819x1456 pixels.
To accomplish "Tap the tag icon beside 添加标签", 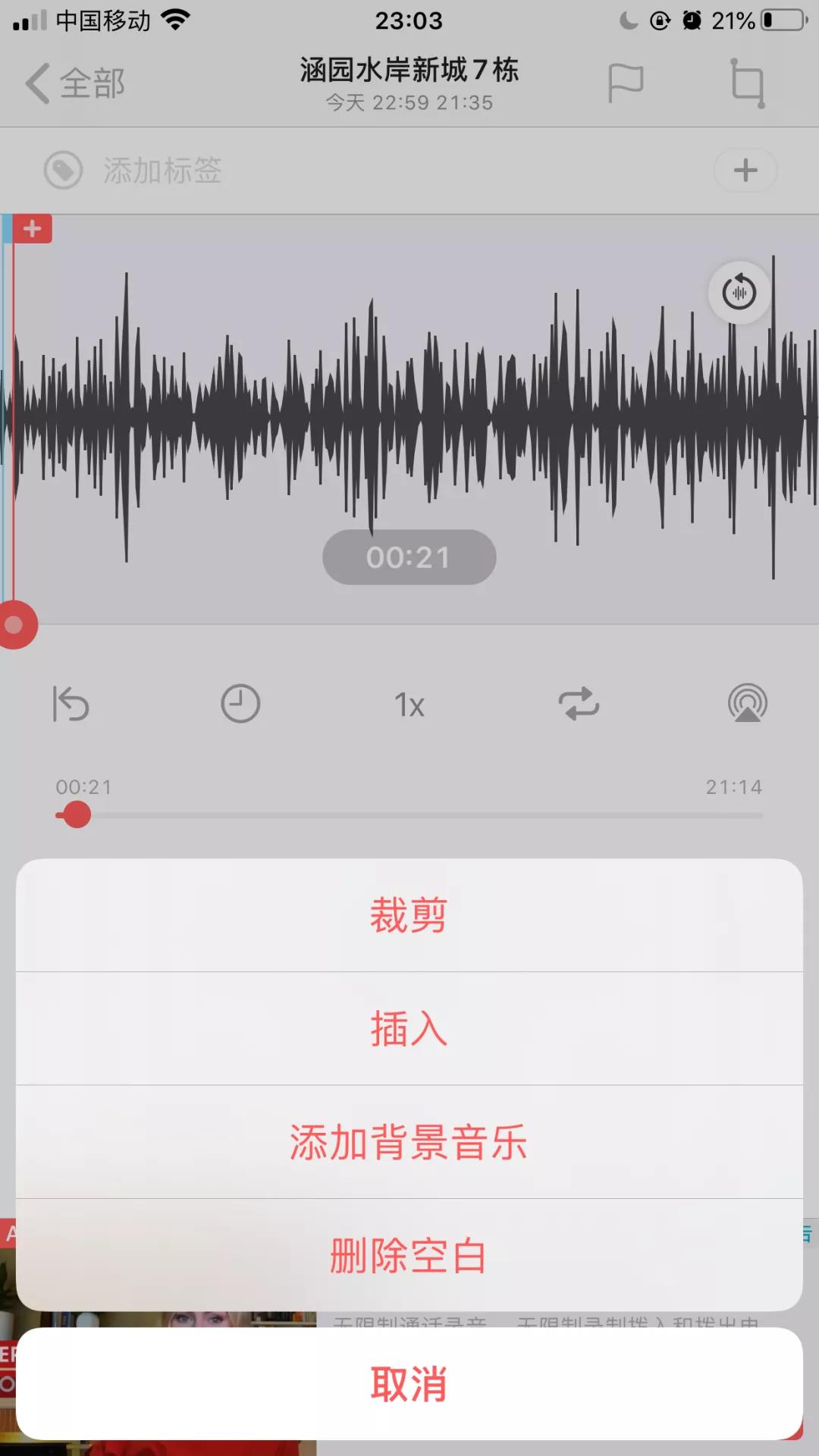I will tap(63, 170).
